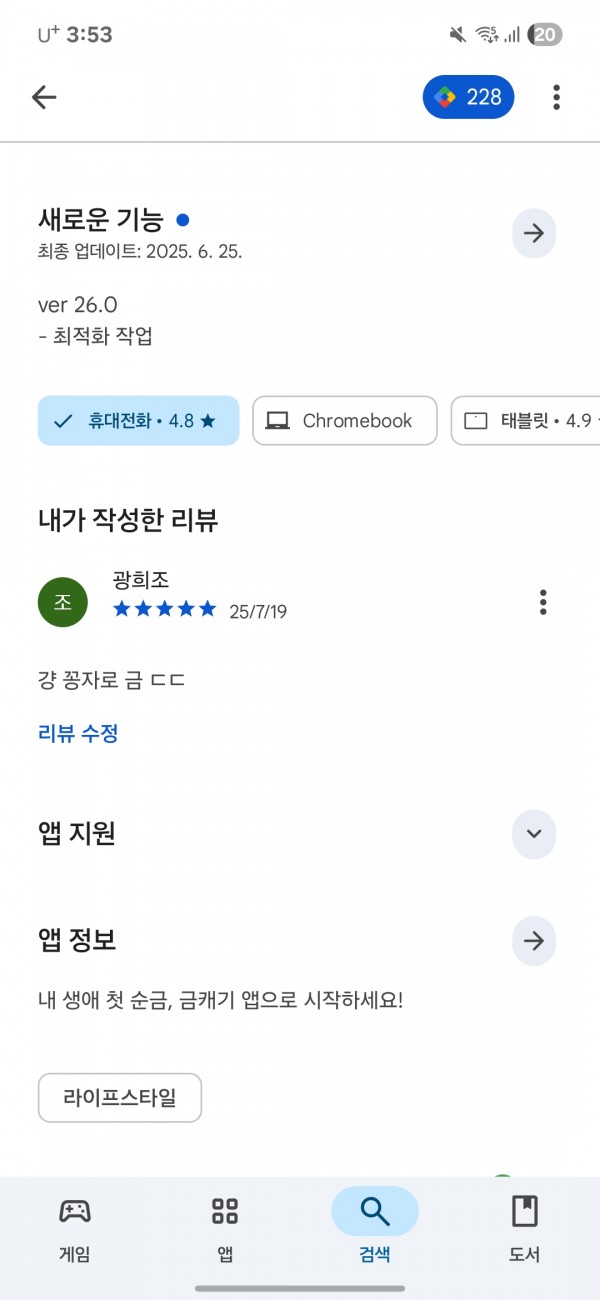This screenshot has width=600, height=1300.
Task: Open the 앱 정보 arrow
Action: click(534, 941)
